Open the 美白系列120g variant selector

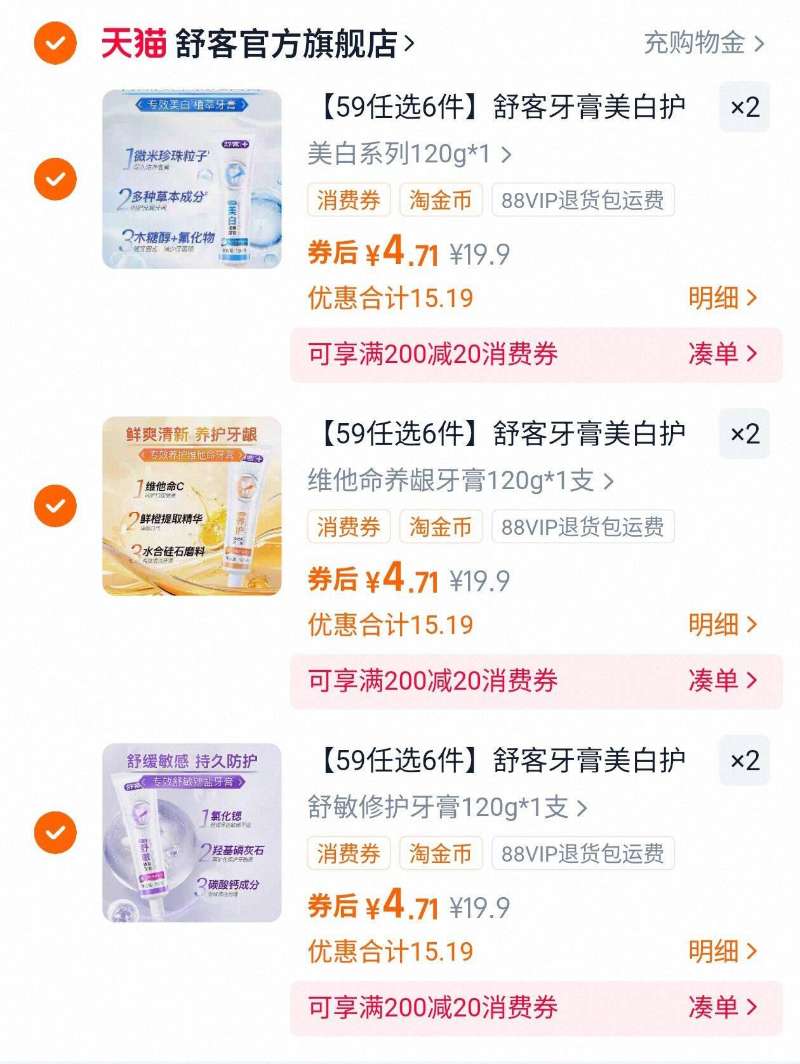pyautogui.click(x=400, y=156)
